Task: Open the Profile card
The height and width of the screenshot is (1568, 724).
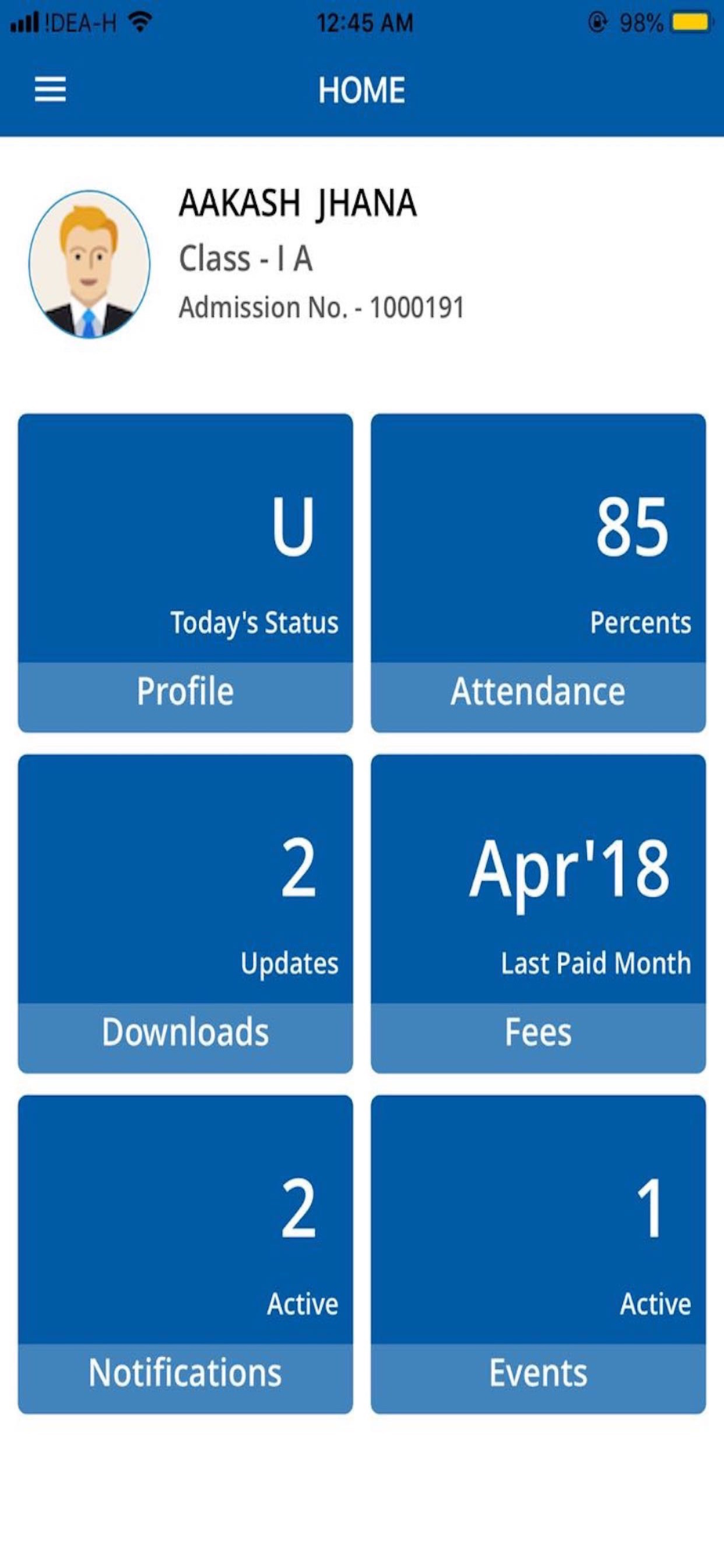Action: tap(185, 573)
